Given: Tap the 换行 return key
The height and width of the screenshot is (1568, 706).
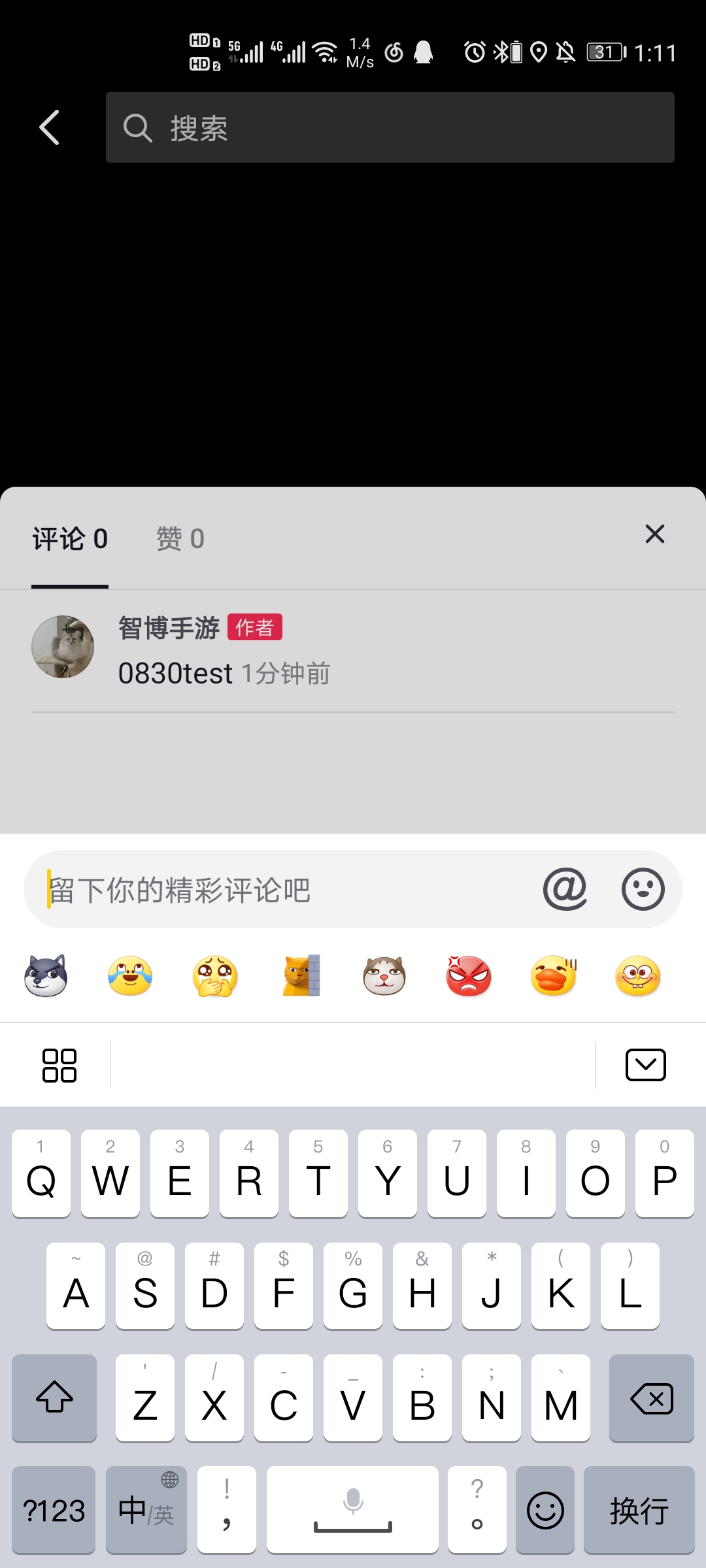Looking at the screenshot, I should click(x=639, y=1510).
